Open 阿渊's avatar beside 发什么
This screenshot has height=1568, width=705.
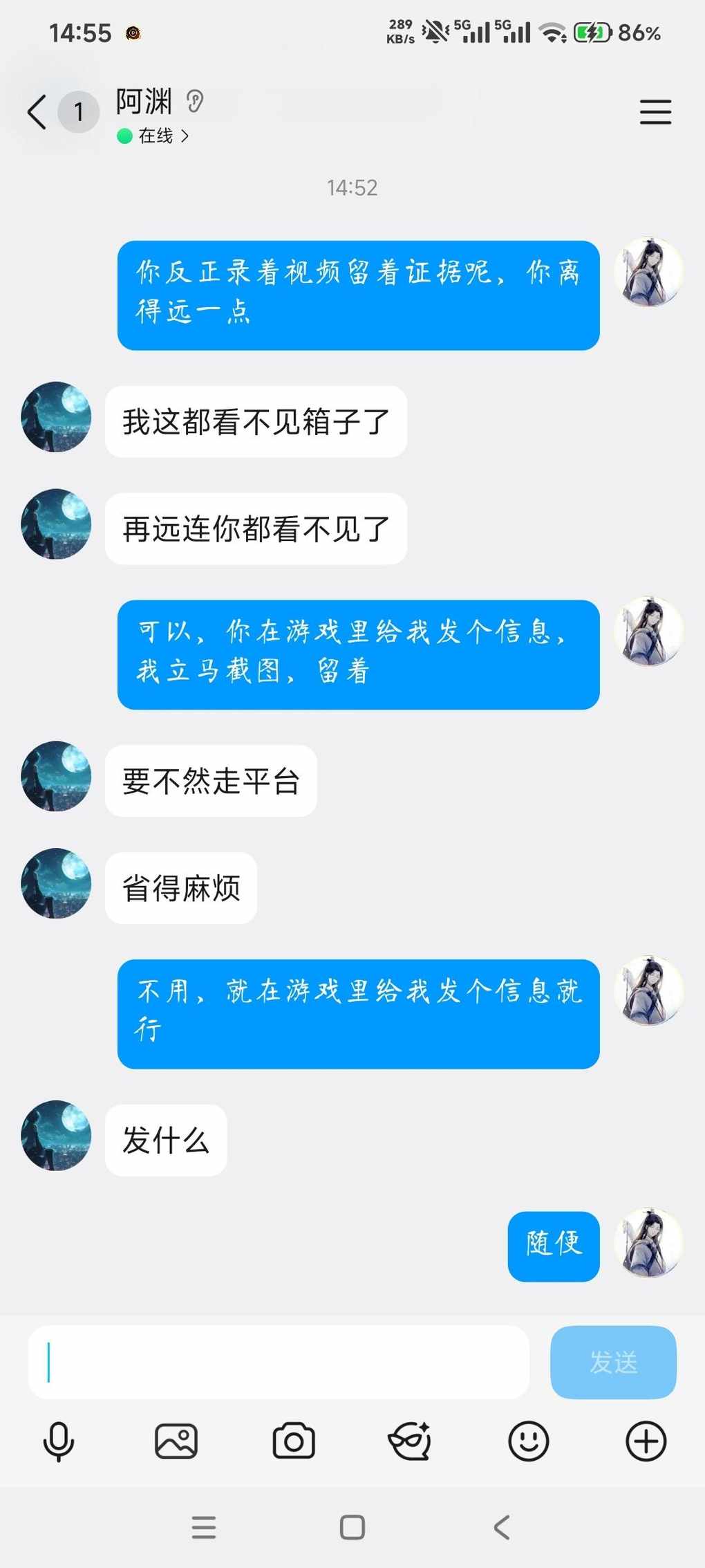[56, 1136]
